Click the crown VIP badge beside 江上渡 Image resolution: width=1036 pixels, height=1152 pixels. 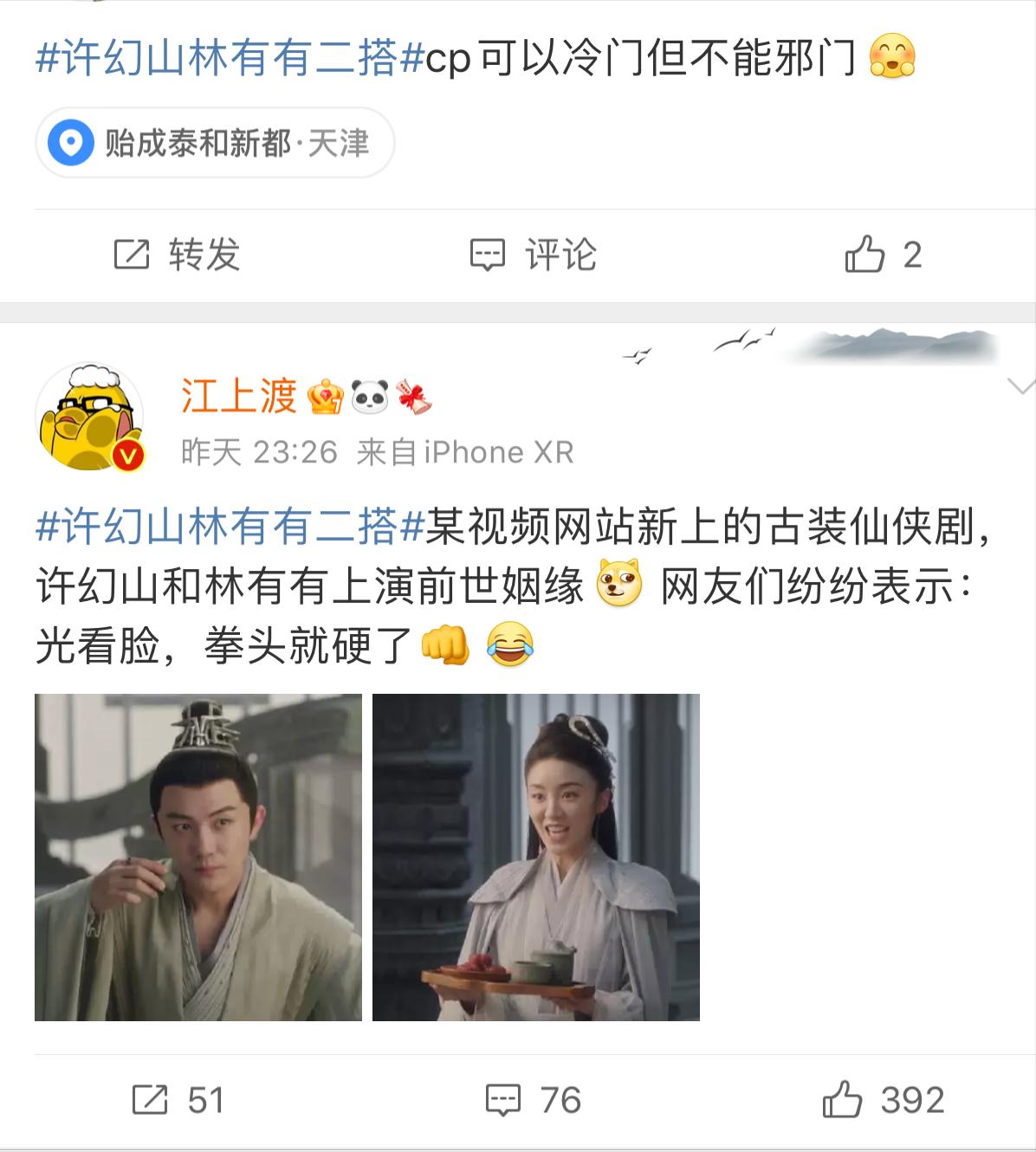(324, 397)
